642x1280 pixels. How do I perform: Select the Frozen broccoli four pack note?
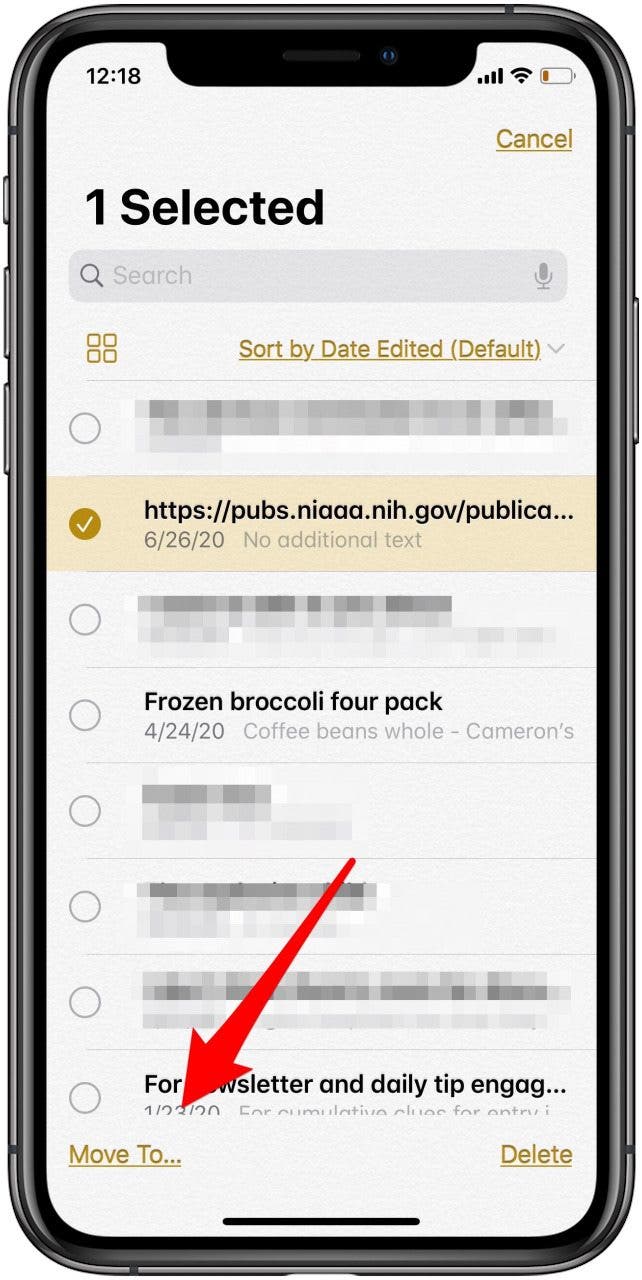85,715
